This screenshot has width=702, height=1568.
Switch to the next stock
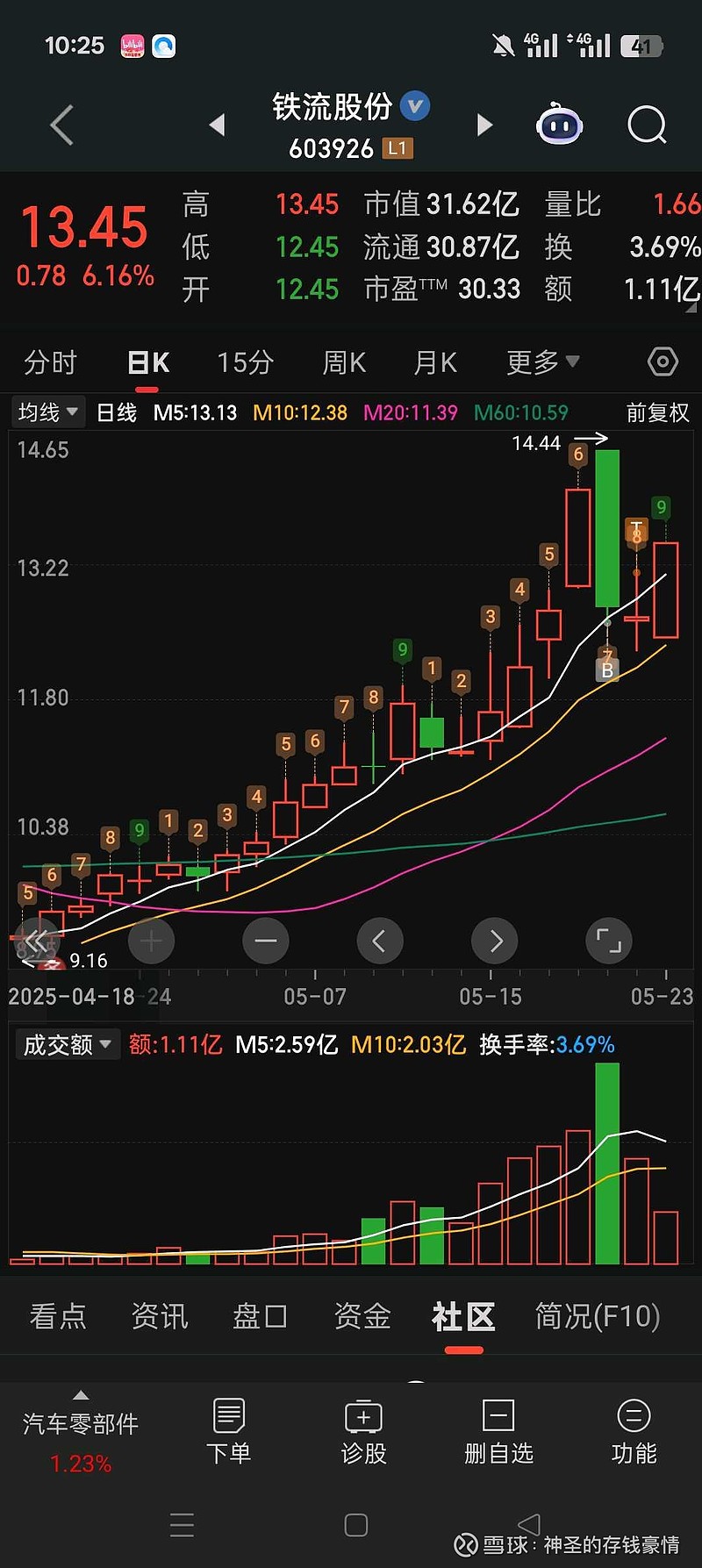[x=484, y=125]
